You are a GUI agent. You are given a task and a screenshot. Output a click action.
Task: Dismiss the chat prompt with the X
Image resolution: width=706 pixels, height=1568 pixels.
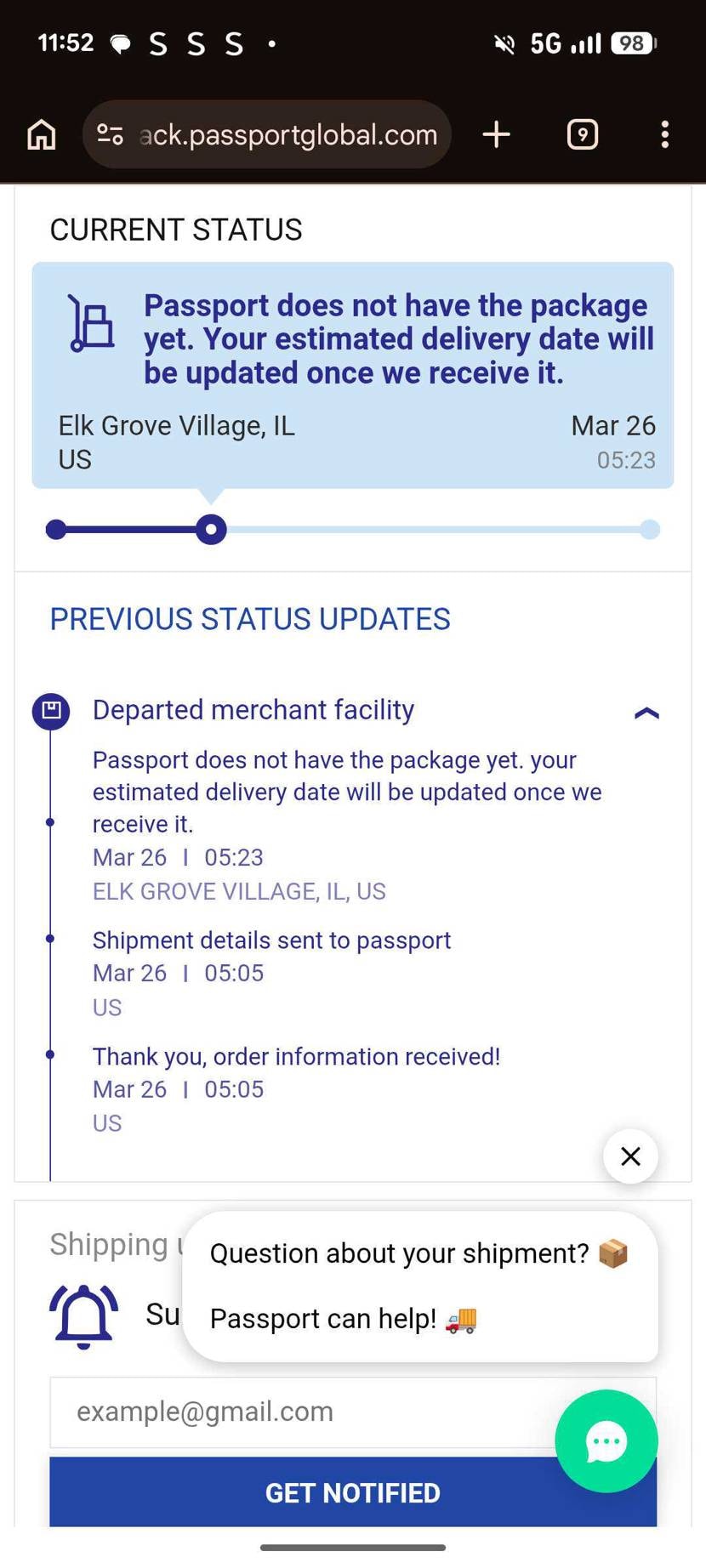click(x=629, y=1156)
